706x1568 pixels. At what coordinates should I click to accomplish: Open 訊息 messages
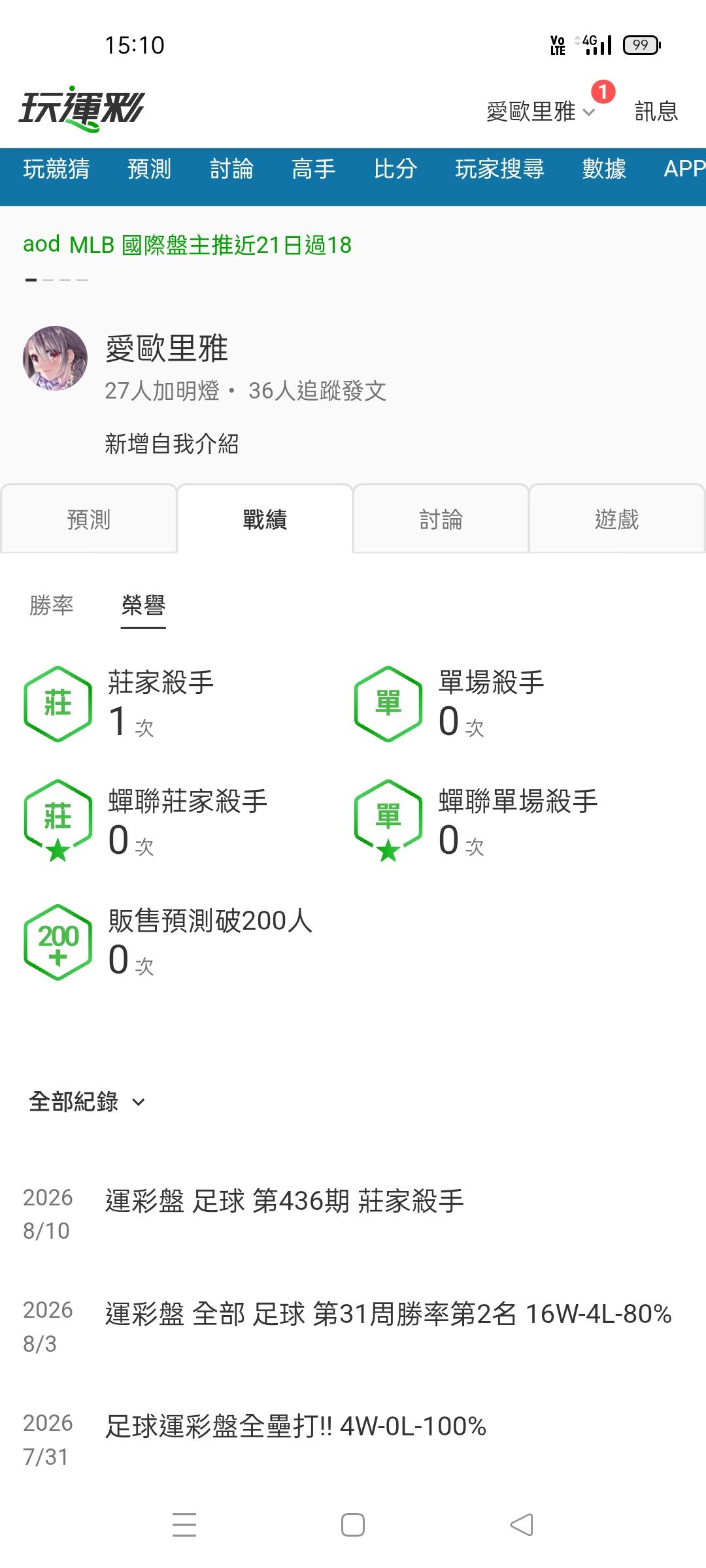[656, 111]
